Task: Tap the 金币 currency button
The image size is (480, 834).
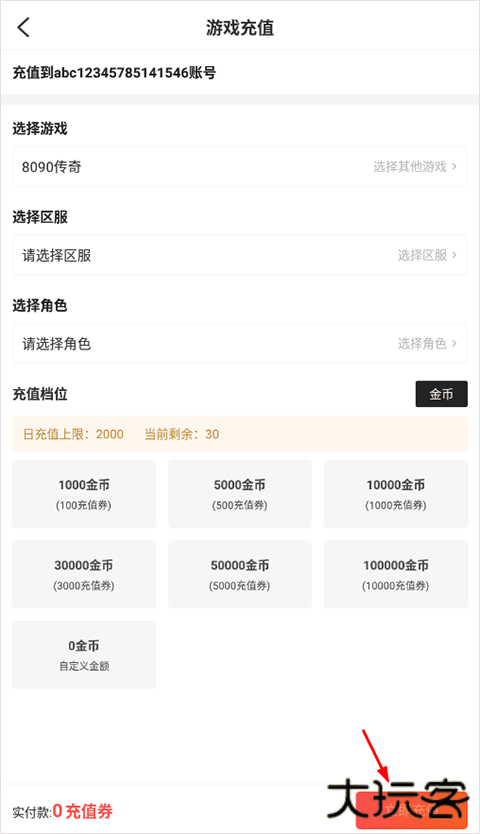Action: pos(441,394)
